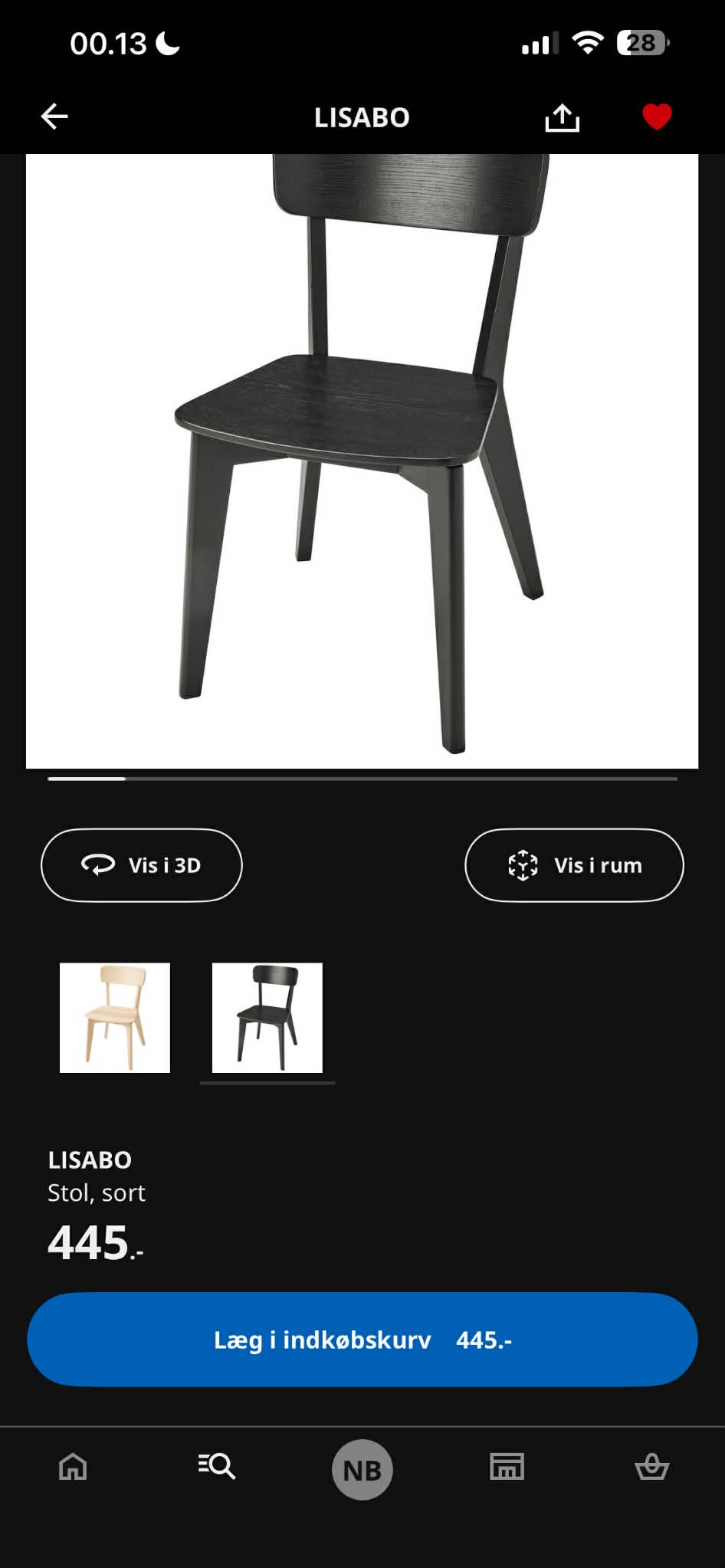Open the large black chair product image
This screenshot has height=1568, width=725.
pos(362,460)
